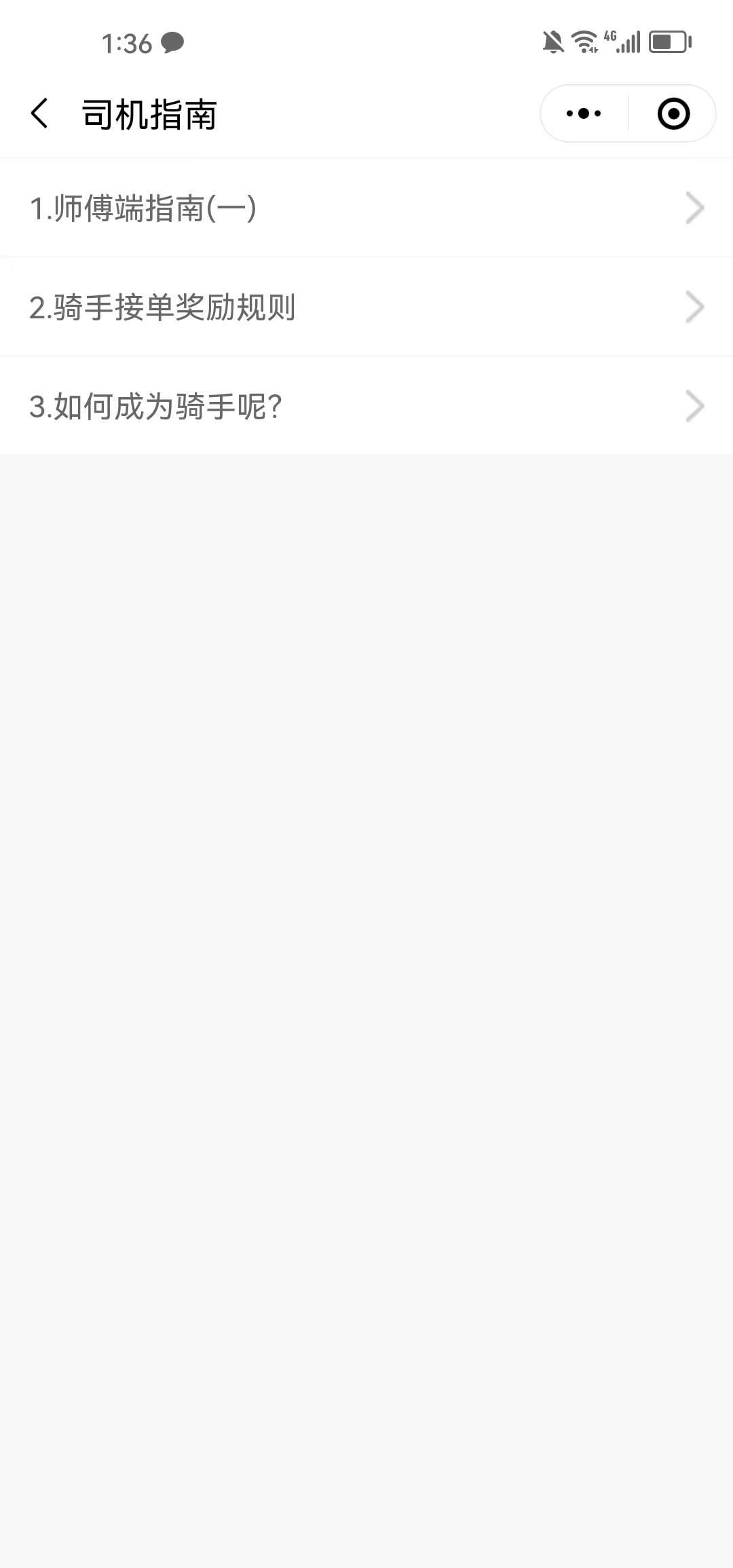Screen dimensions: 733x1568
Task: View 2.骑手接单奖励规则
Action: click(x=366, y=307)
